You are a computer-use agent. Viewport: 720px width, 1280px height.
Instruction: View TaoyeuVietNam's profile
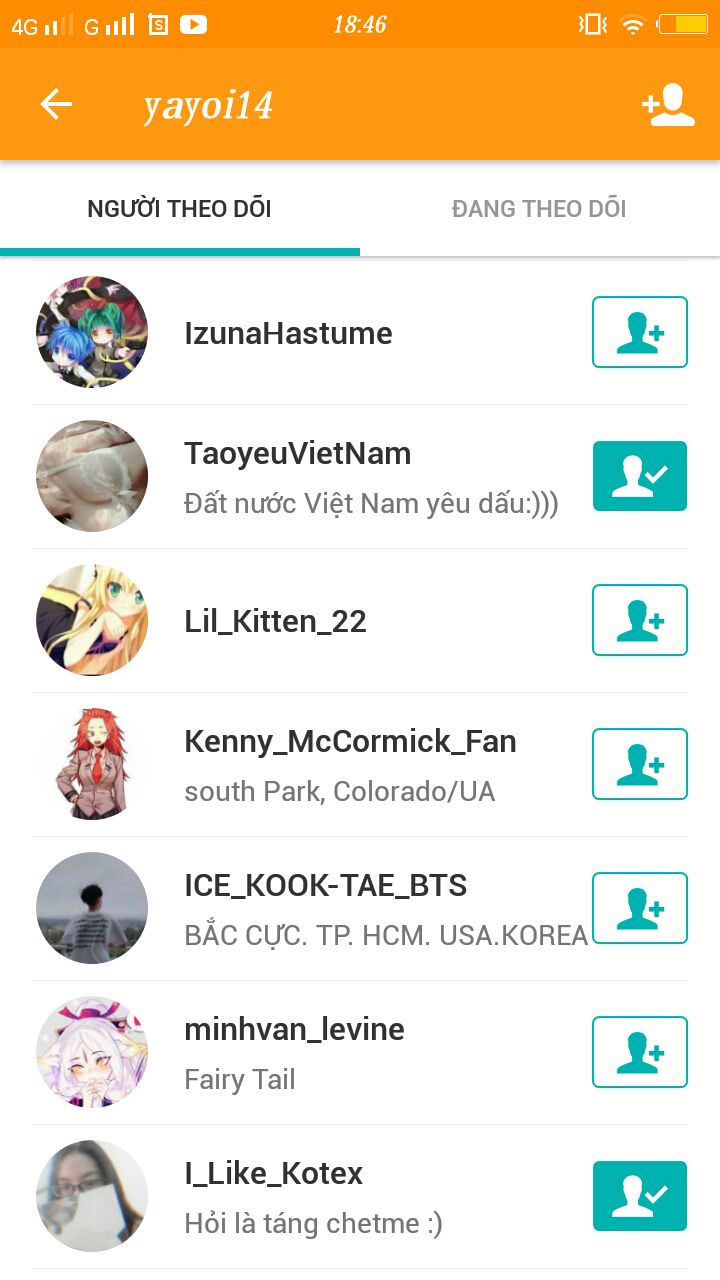click(298, 454)
